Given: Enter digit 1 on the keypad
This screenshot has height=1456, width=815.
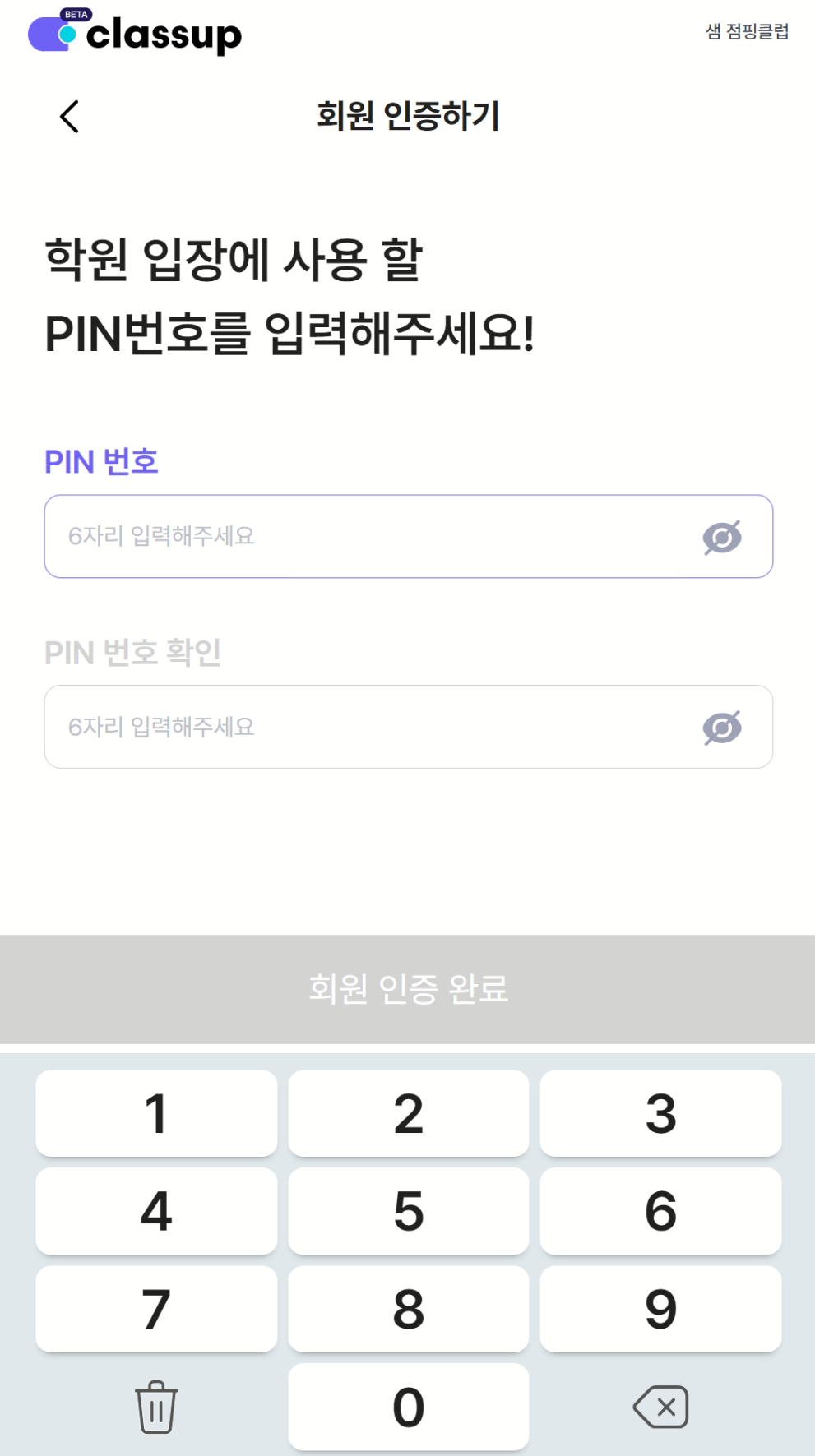Looking at the screenshot, I should tap(156, 1114).
